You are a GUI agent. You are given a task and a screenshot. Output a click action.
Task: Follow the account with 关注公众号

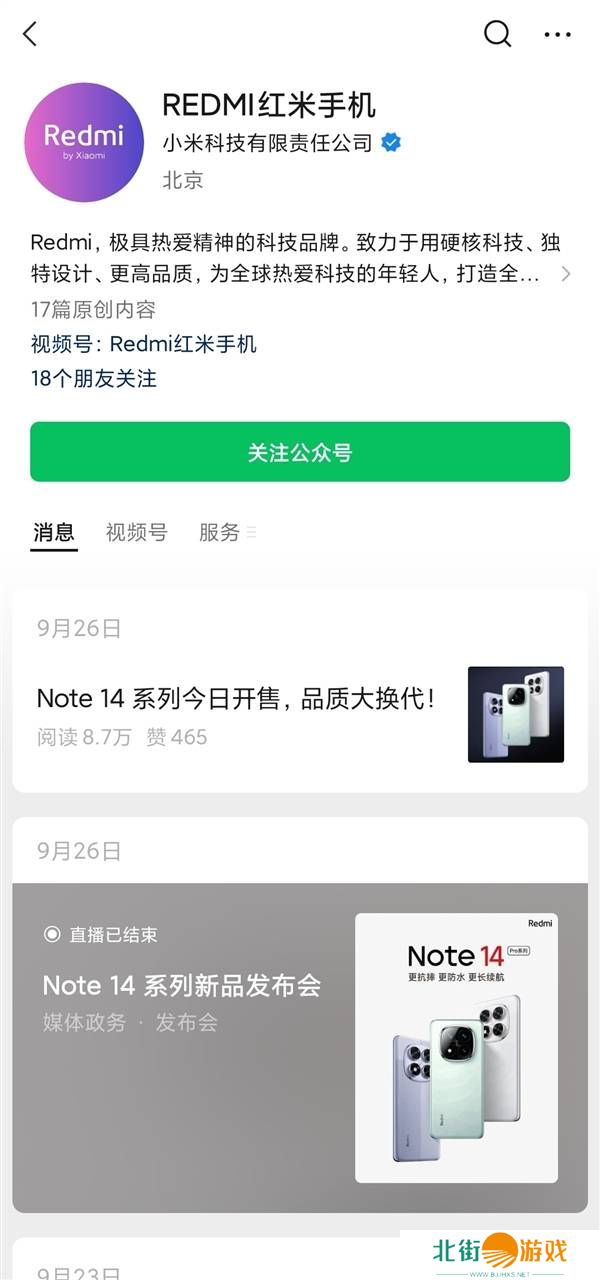[300, 452]
